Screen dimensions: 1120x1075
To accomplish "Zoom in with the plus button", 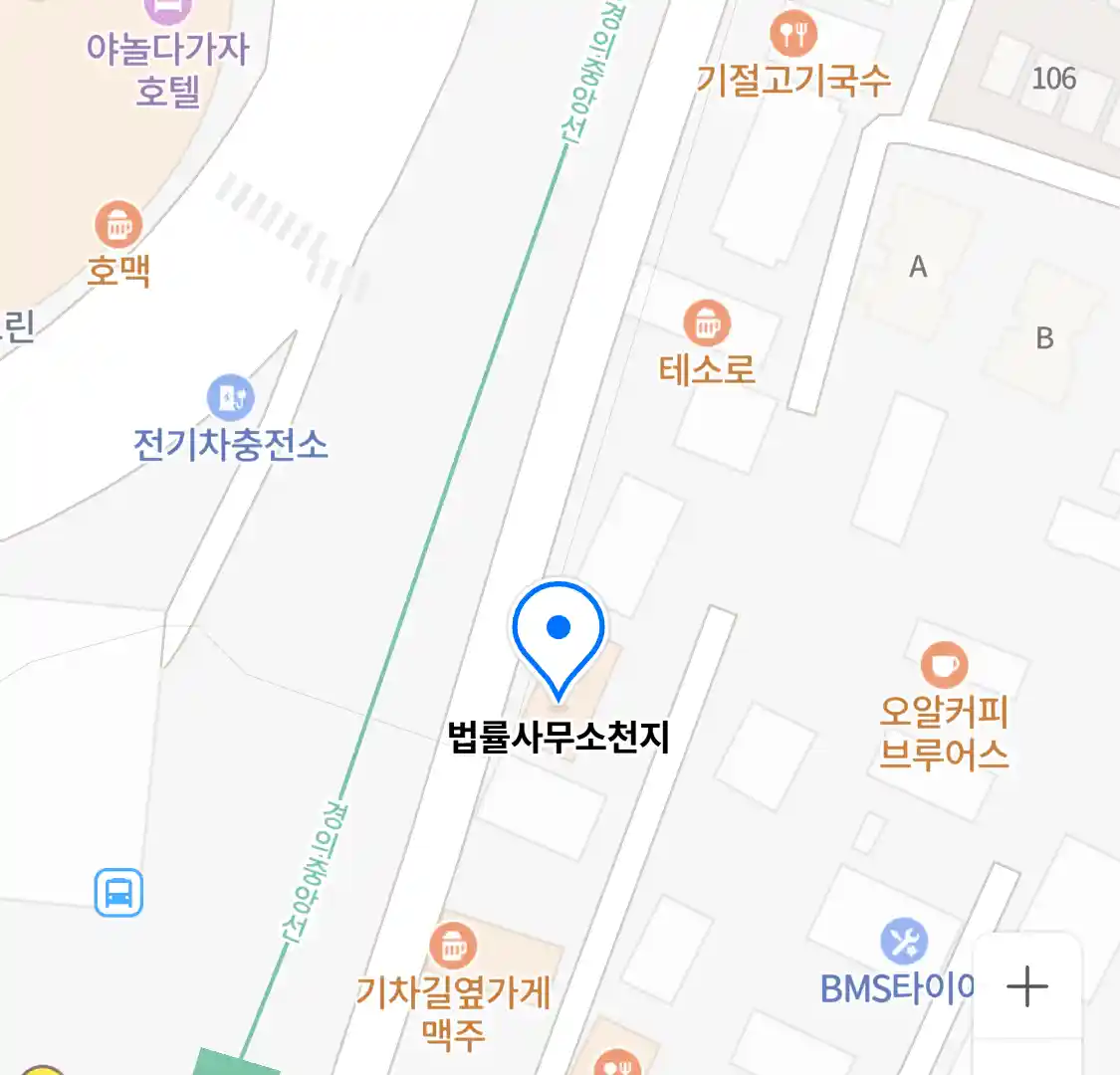I will click(1026, 987).
